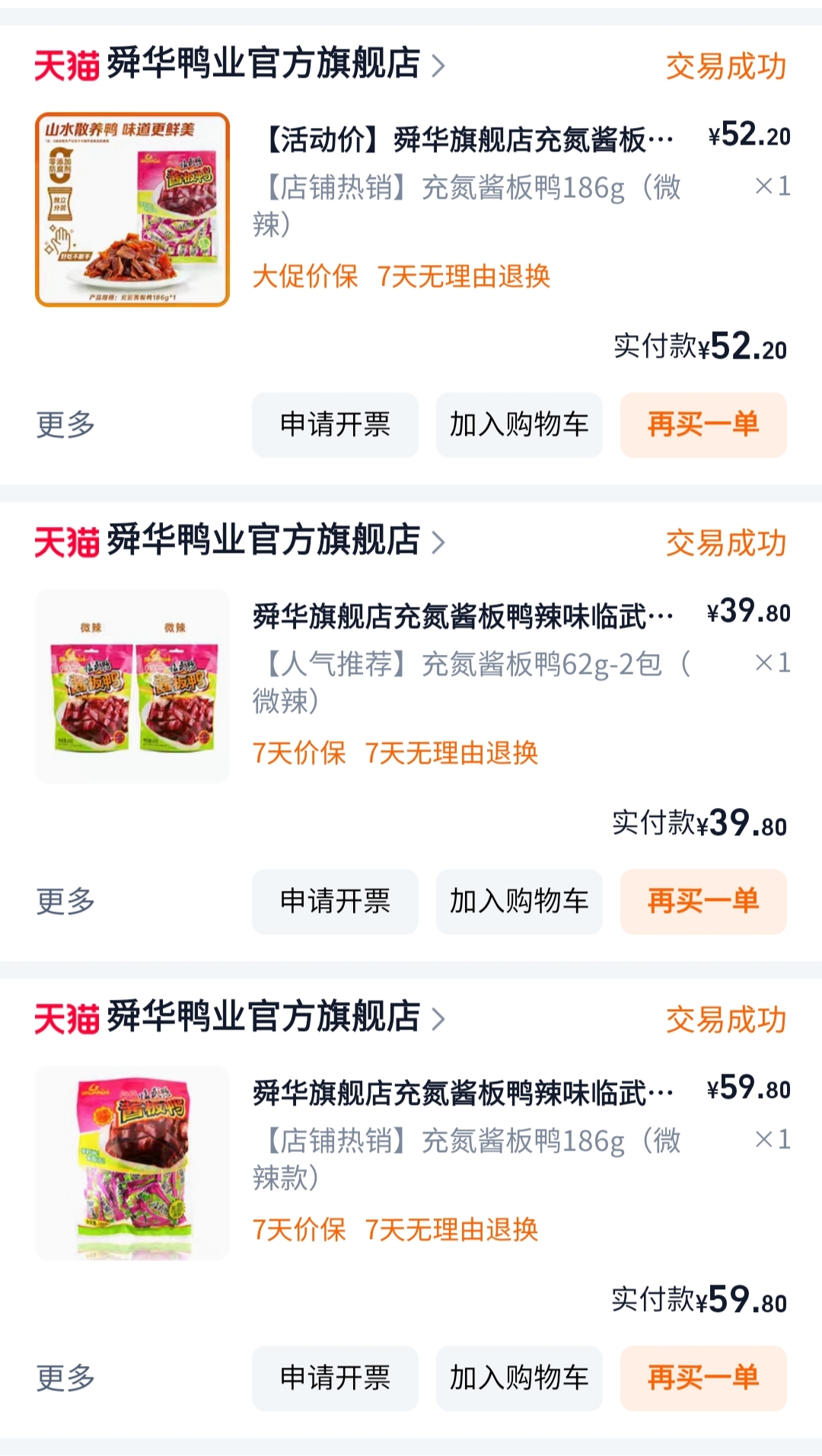Add the ¥59.80 item to shopping cart
Viewport: 822px width, 1456px height.
[x=519, y=1378]
